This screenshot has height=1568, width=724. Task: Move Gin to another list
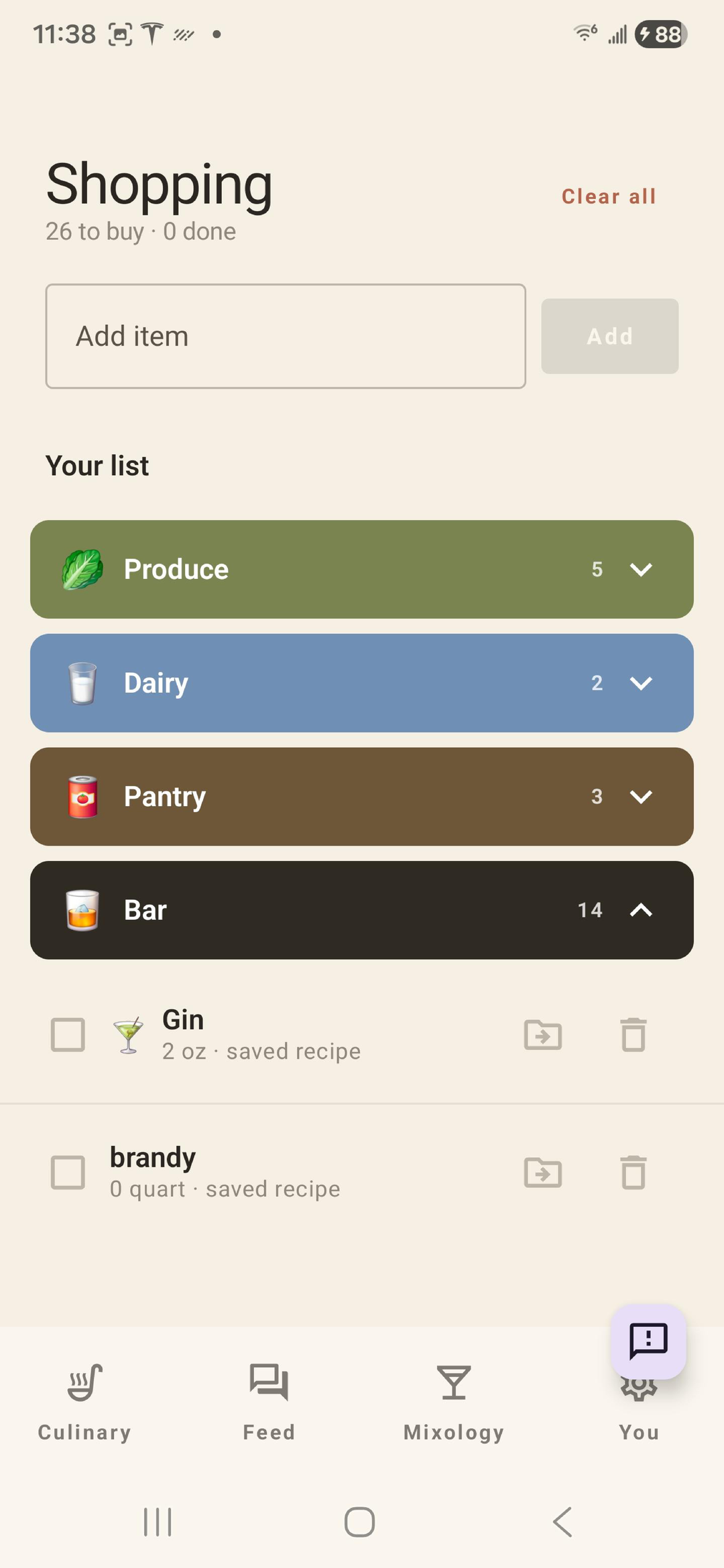[542, 1035]
